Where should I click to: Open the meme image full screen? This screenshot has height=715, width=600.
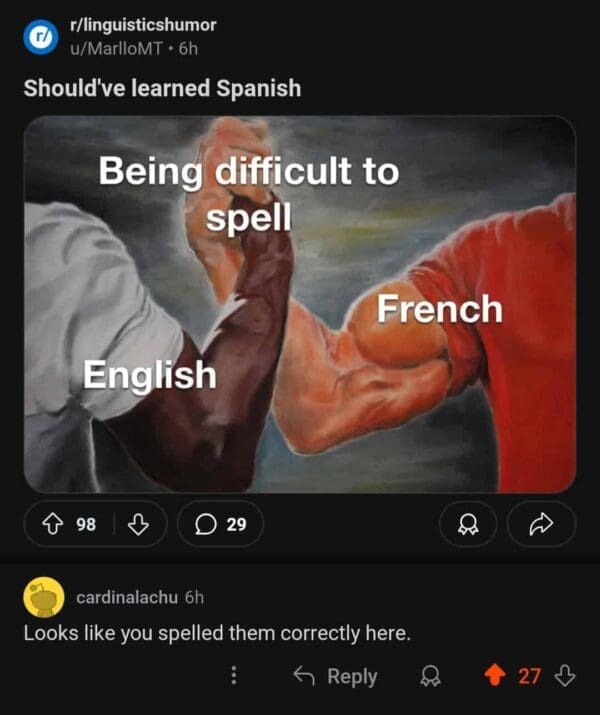(x=300, y=305)
